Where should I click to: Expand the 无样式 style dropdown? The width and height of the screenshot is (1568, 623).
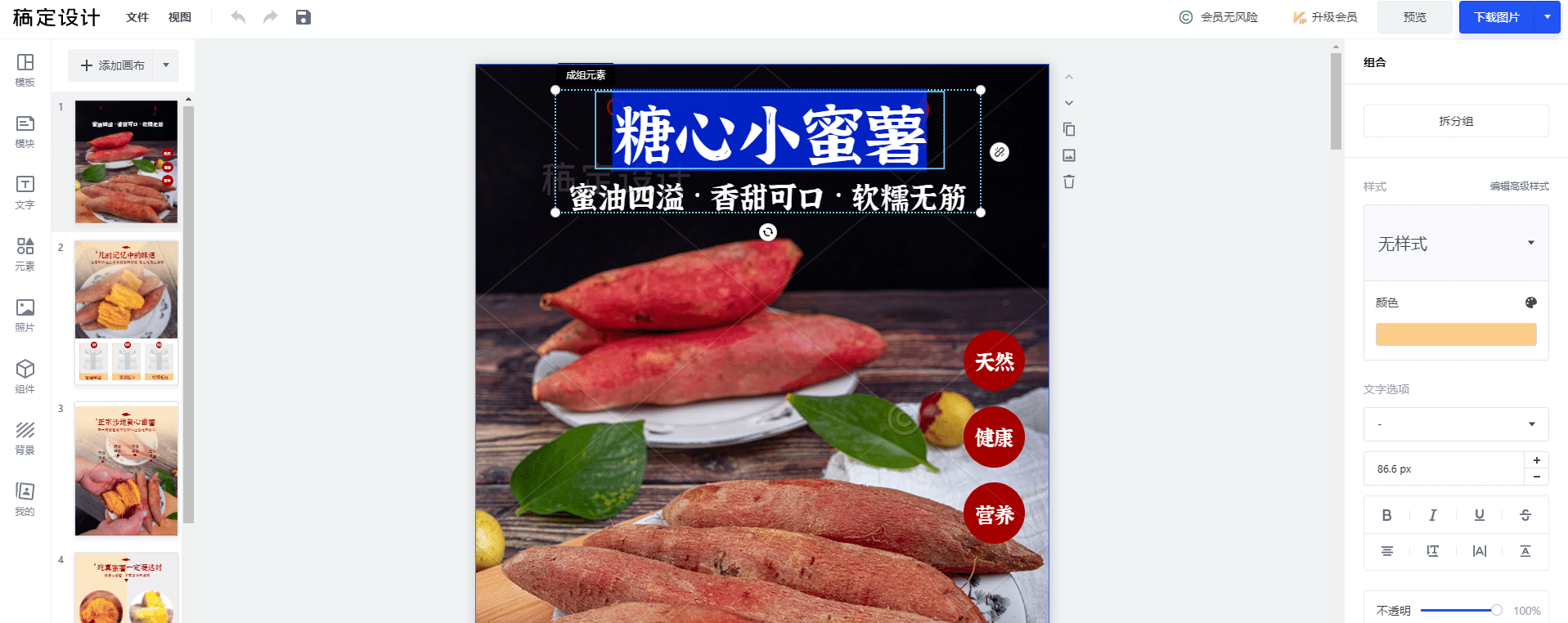pyautogui.click(x=1455, y=243)
